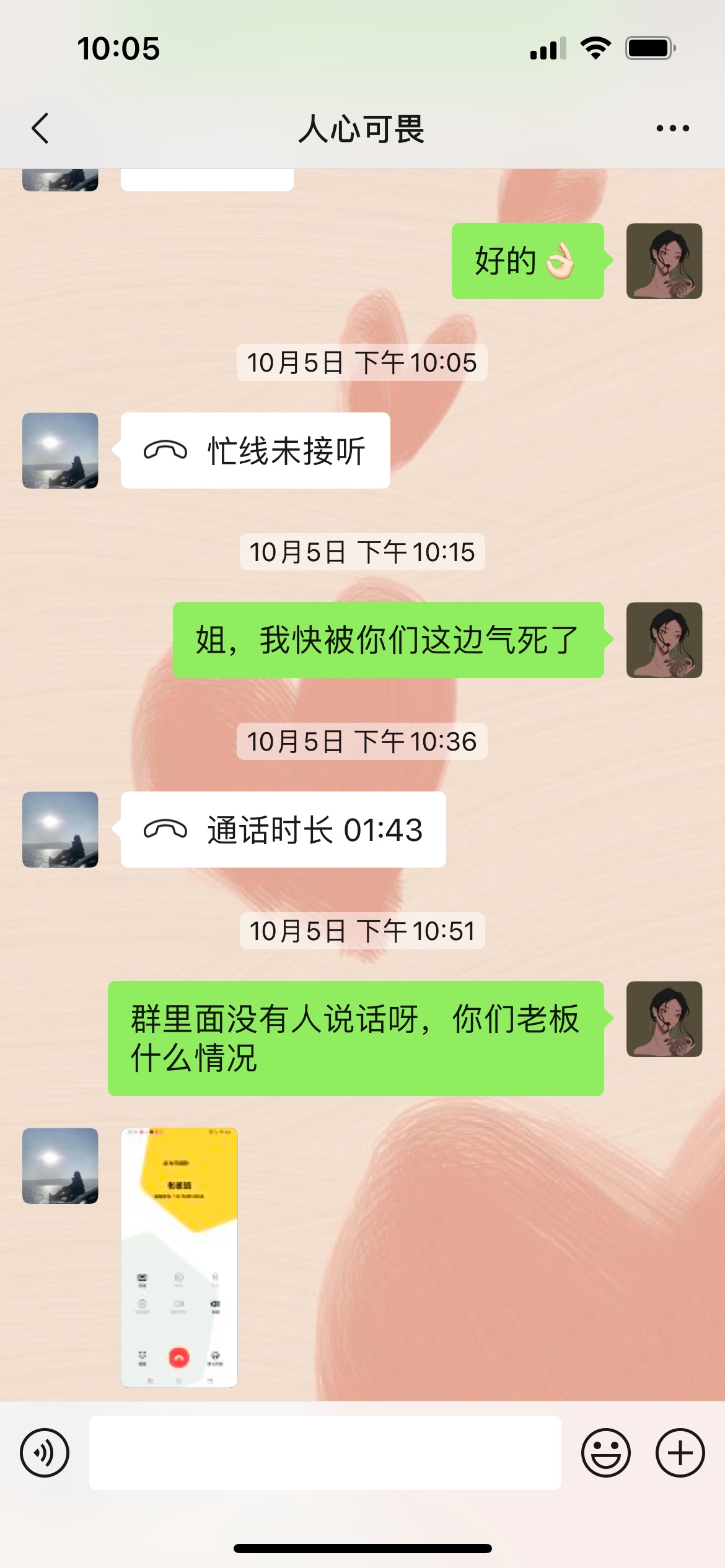Call back from 忙线未接听 message
Viewport: 725px width, 1568px height.
coord(255,450)
